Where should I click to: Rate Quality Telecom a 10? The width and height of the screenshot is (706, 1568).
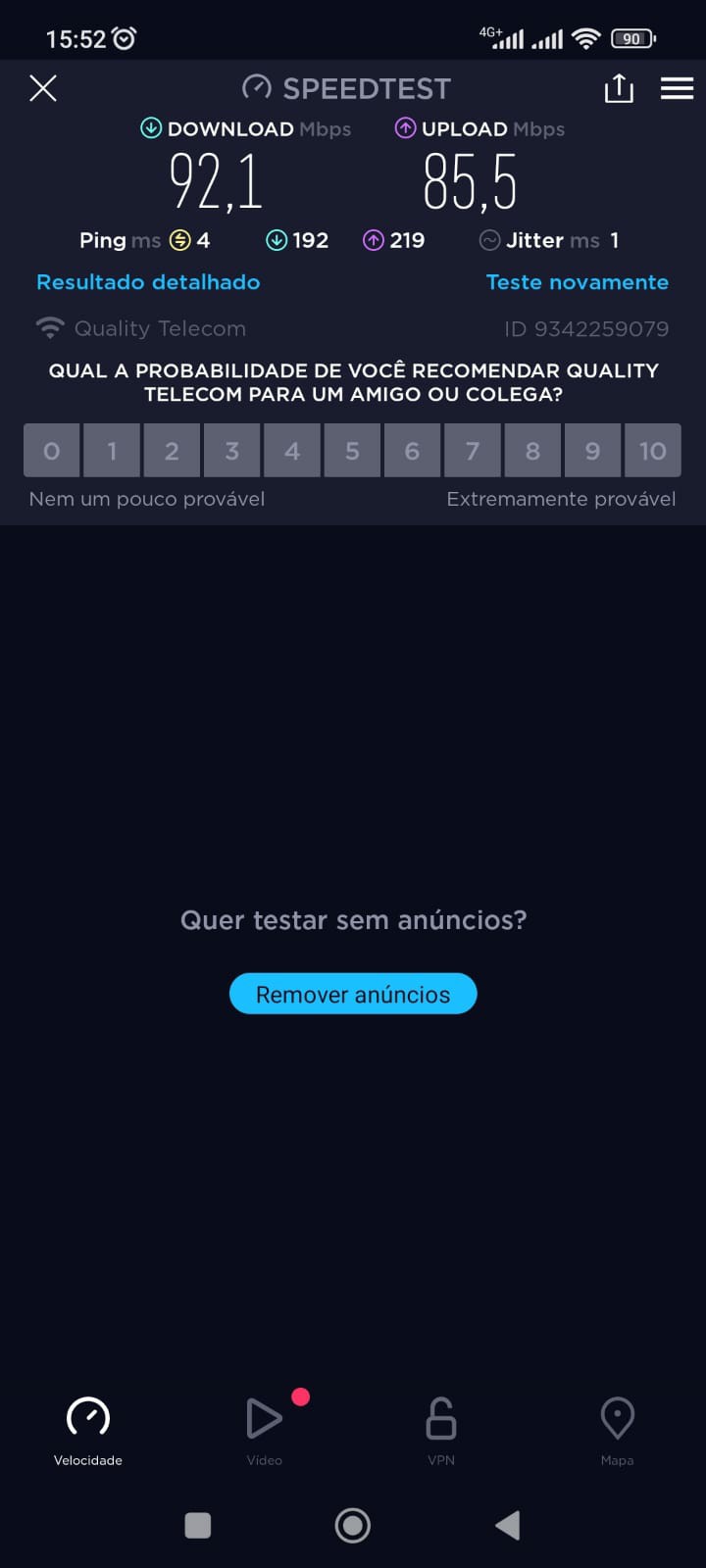point(652,451)
